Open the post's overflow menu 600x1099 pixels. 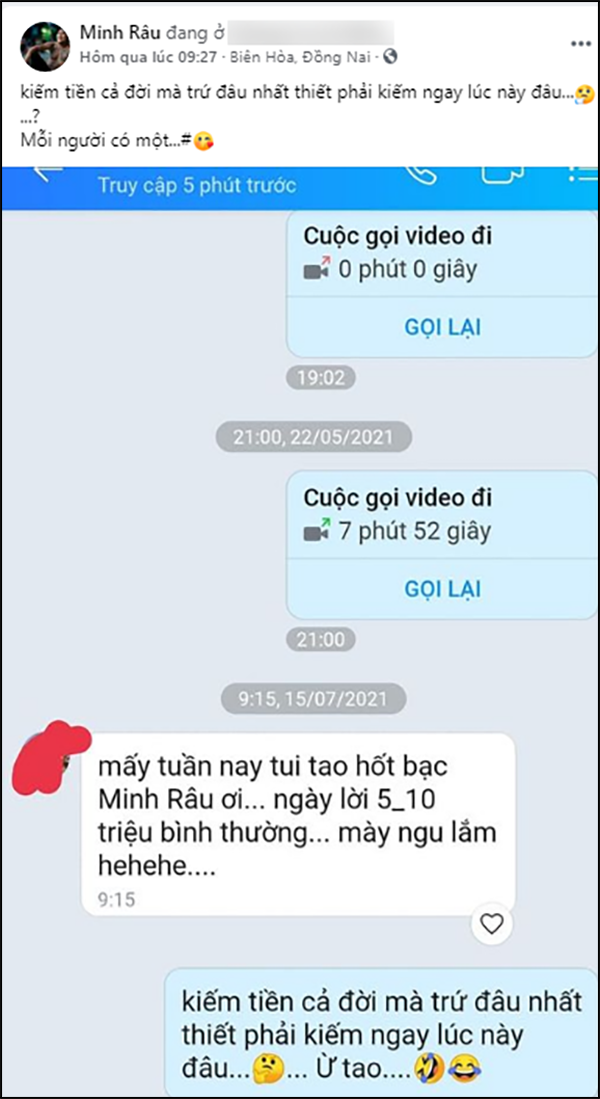[580, 44]
